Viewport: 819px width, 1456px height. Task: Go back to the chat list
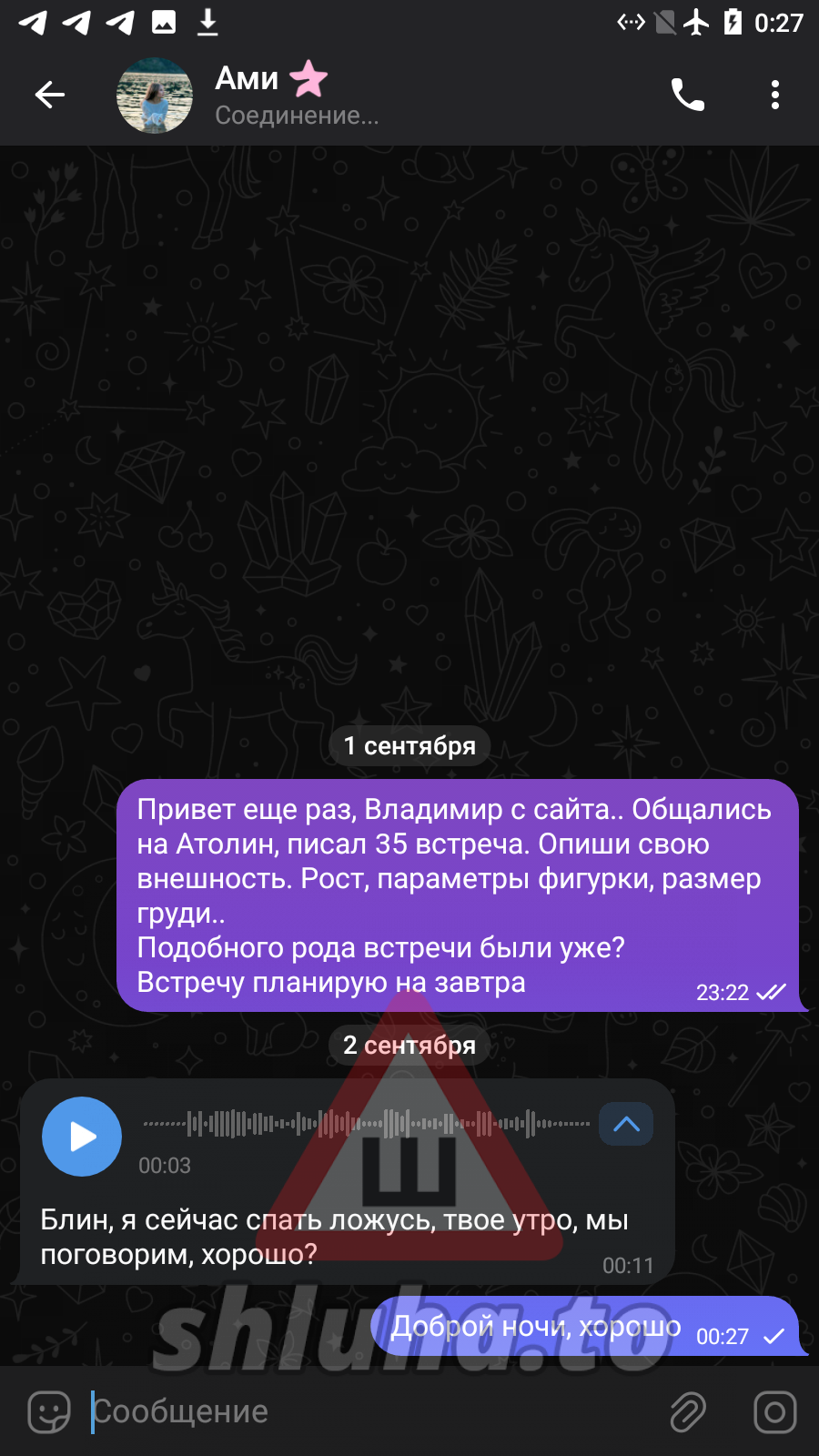point(50,95)
